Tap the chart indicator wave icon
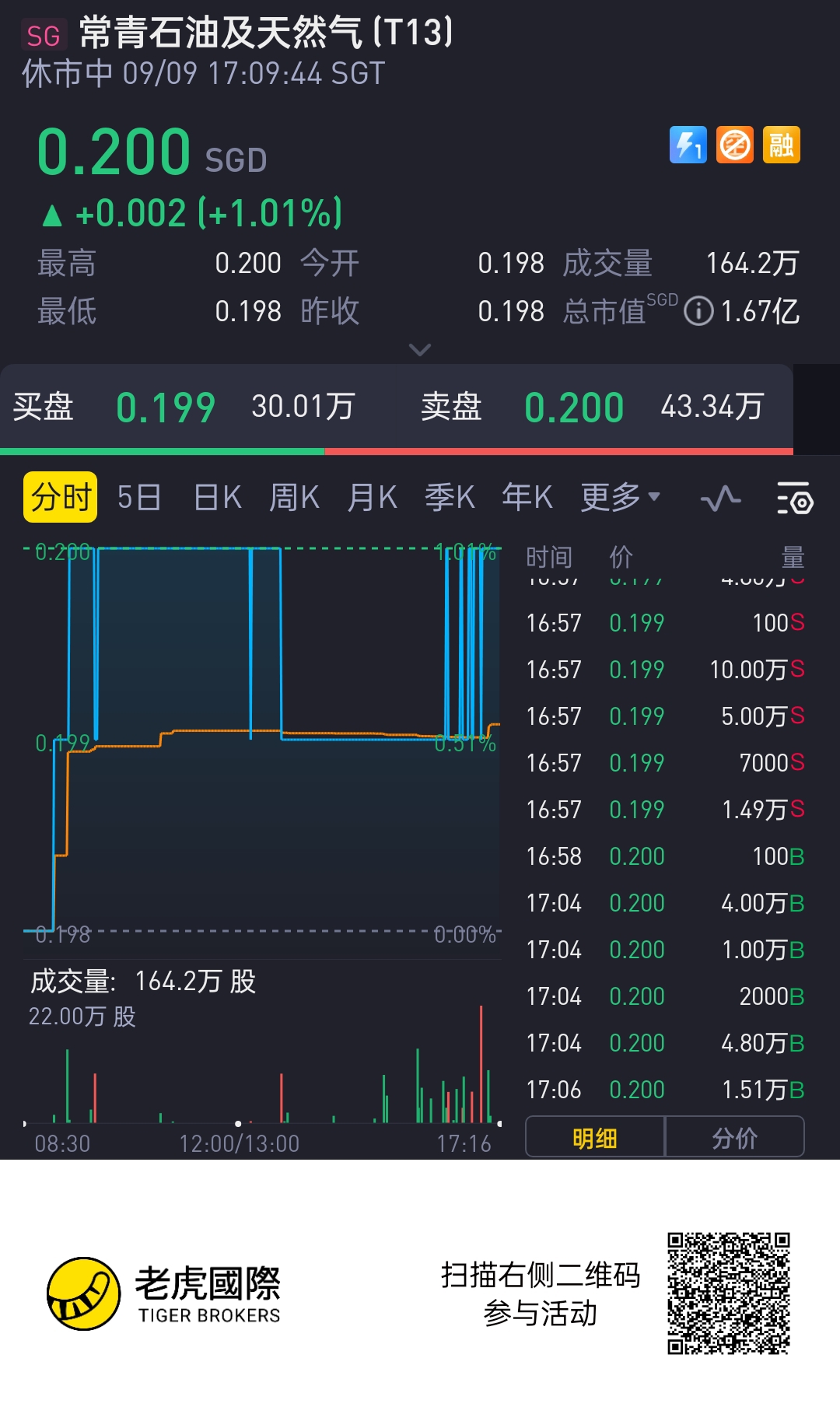 click(x=720, y=498)
